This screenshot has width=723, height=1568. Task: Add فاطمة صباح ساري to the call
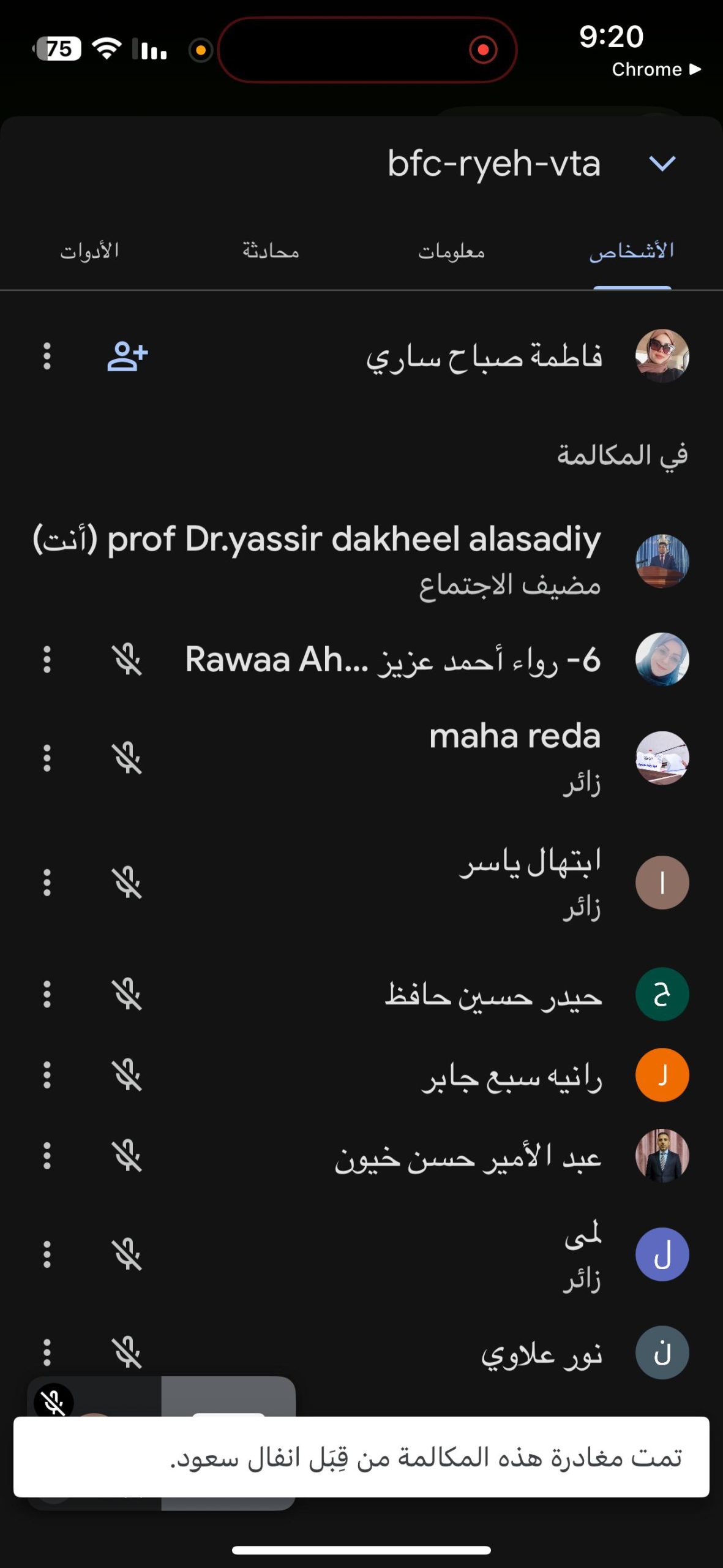click(x=127, y=356)
